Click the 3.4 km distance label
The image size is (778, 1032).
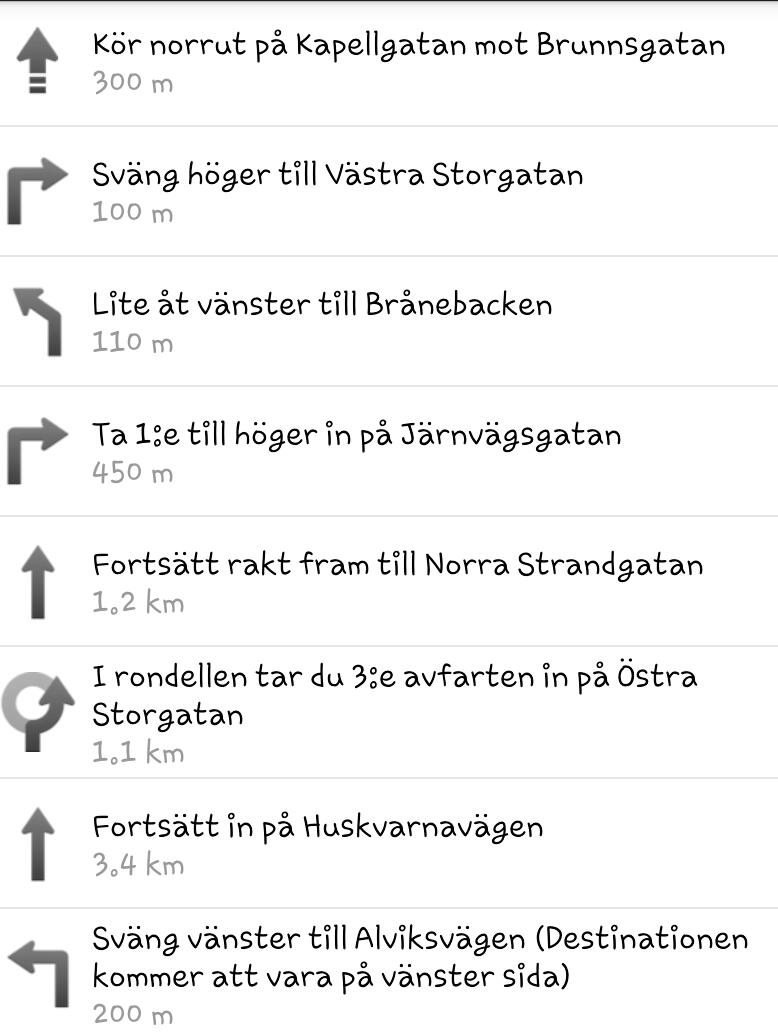134,866
